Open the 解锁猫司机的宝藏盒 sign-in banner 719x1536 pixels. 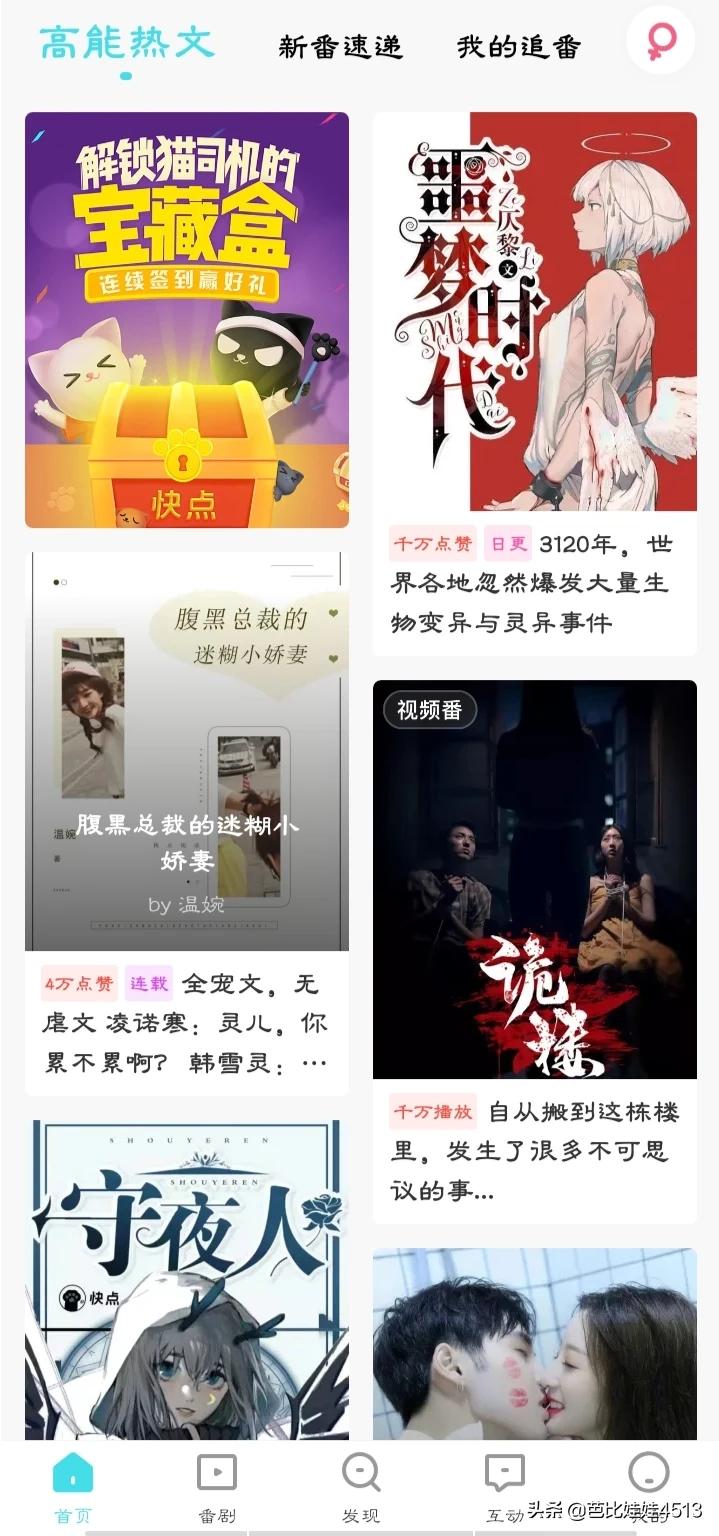click(187, 320)
